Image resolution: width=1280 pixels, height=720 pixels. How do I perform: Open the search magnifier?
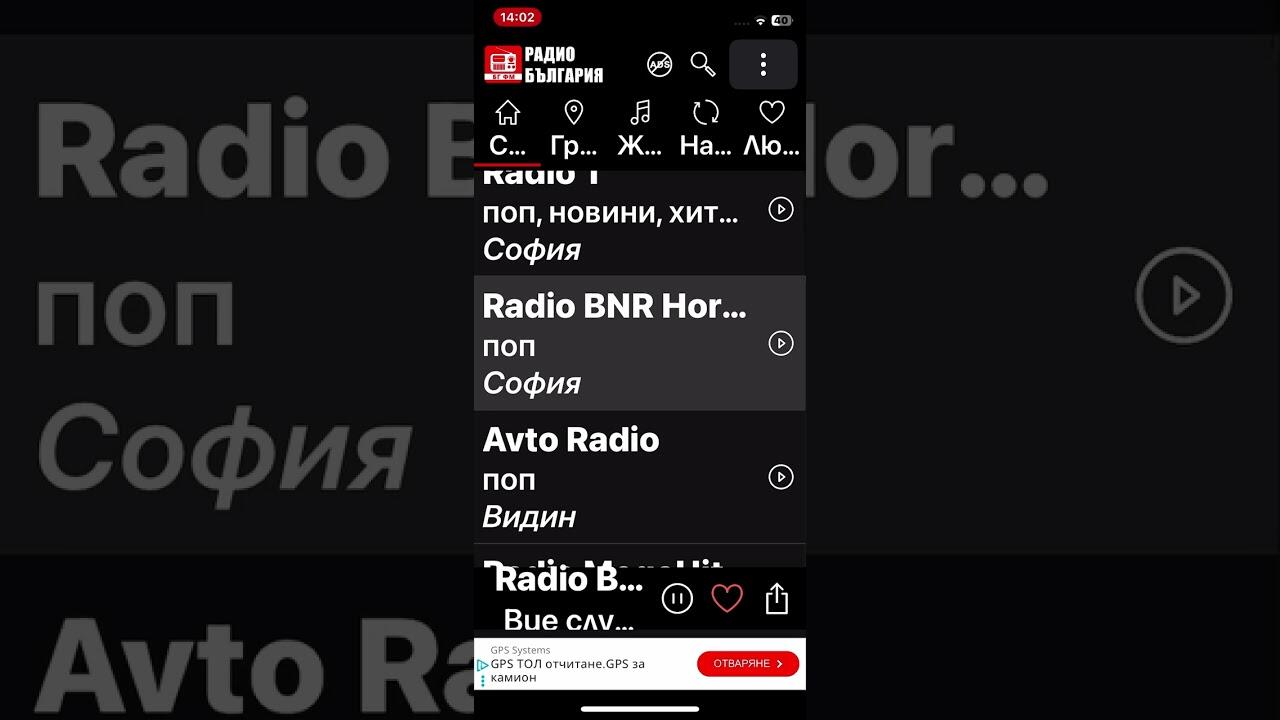point(703,65)
